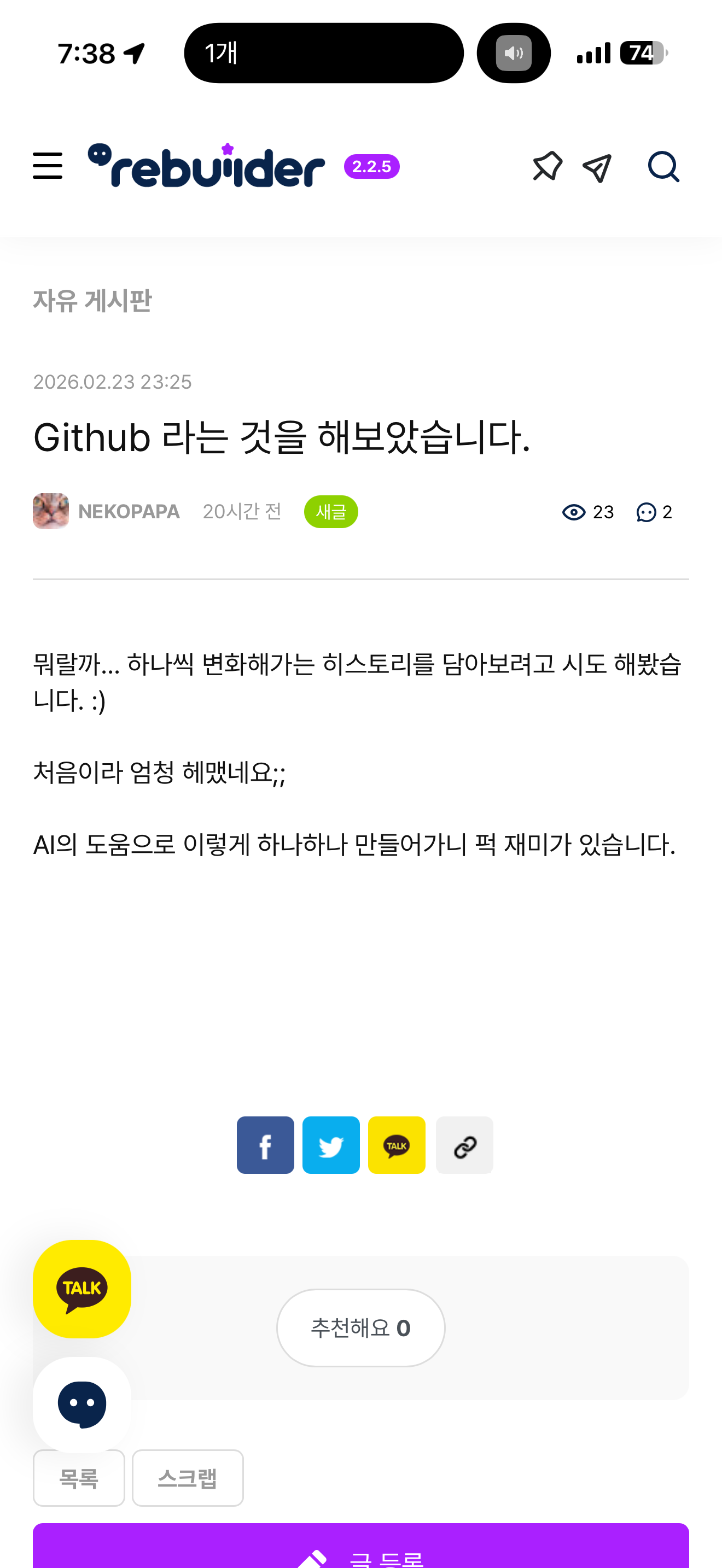This screenshot has width=722, height=1568.
Task: Open the floating chatbot bubble button
Action: click(x=81, y=1403)
